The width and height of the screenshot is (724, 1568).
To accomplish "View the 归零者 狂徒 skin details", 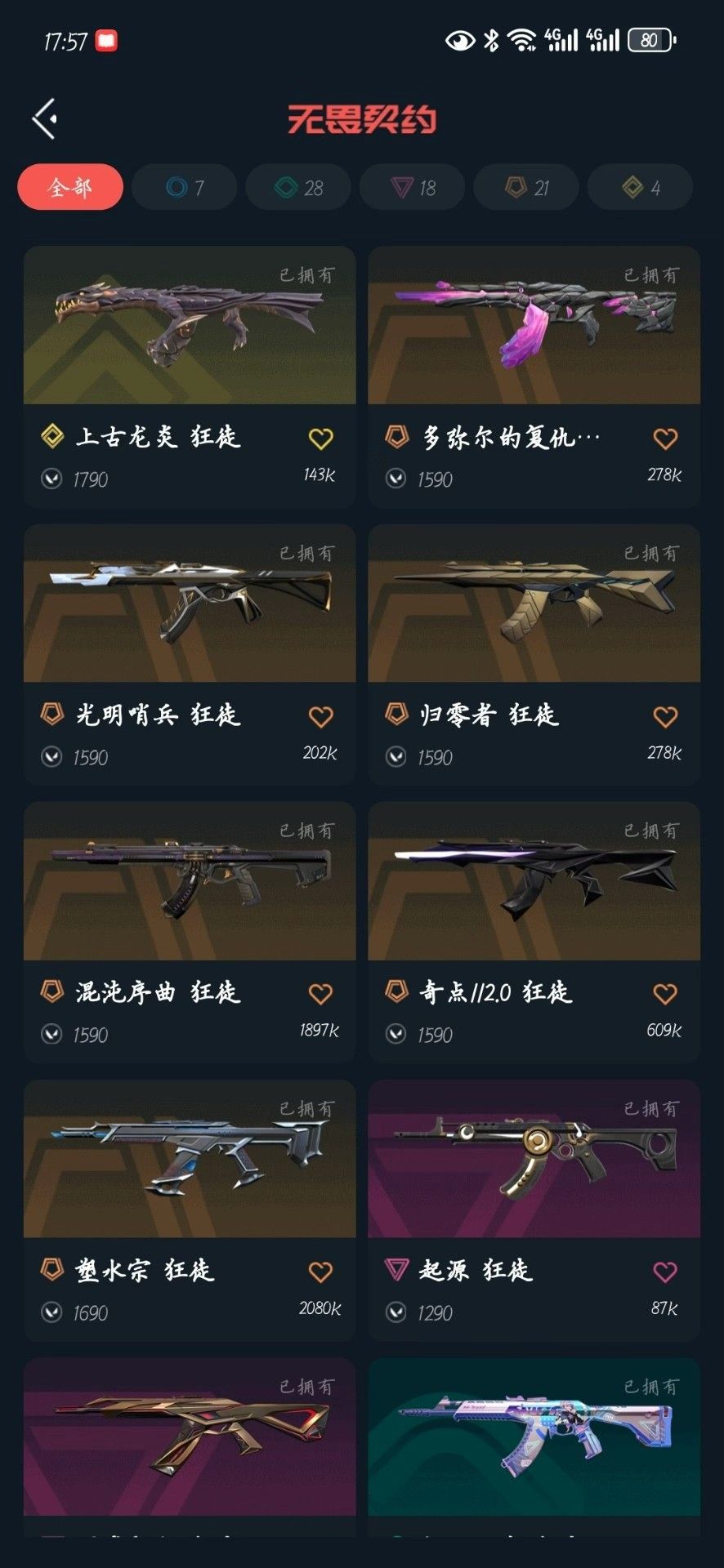I will [x=534, y=655].
